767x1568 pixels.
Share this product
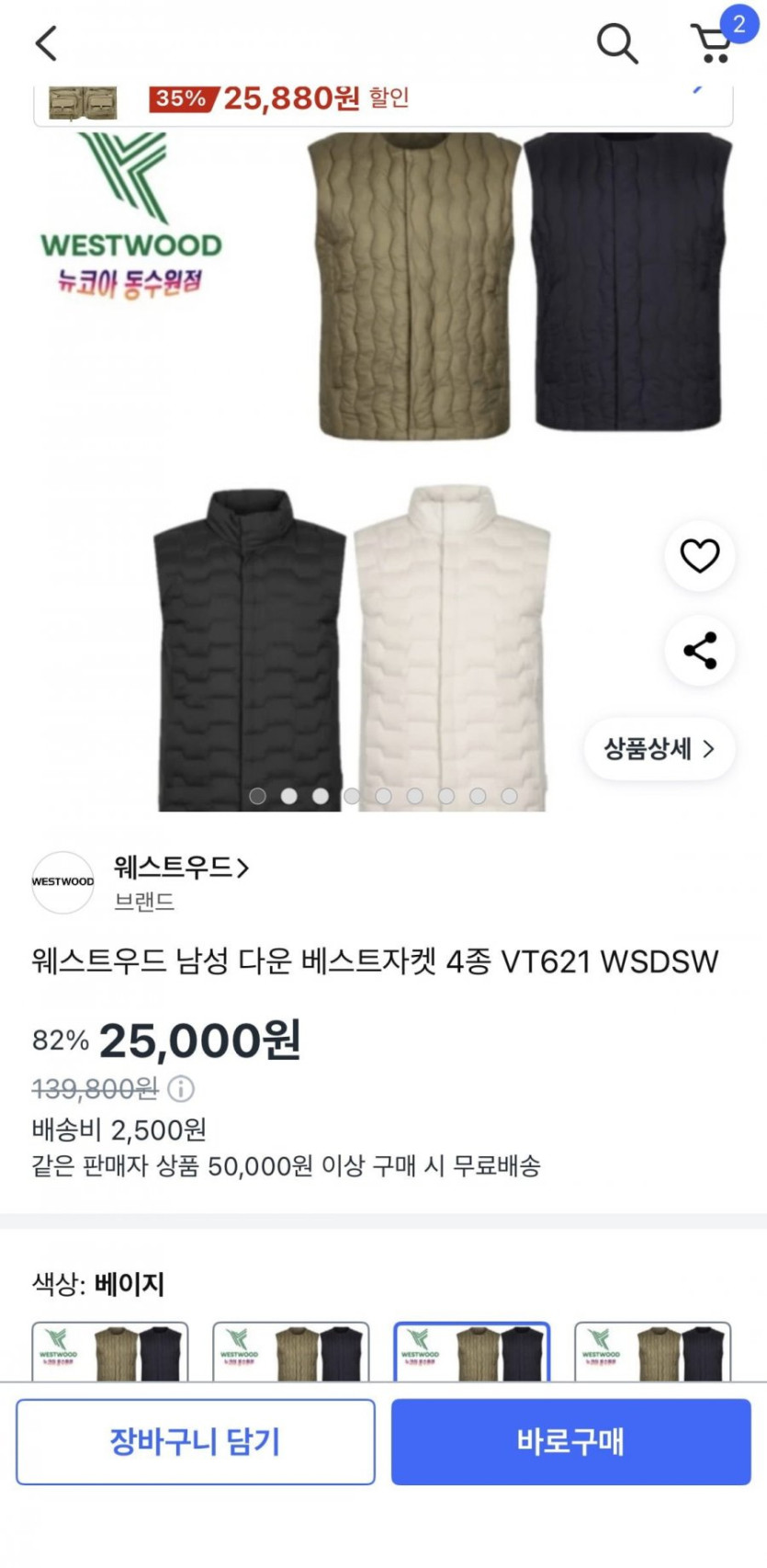click(699, 651)
